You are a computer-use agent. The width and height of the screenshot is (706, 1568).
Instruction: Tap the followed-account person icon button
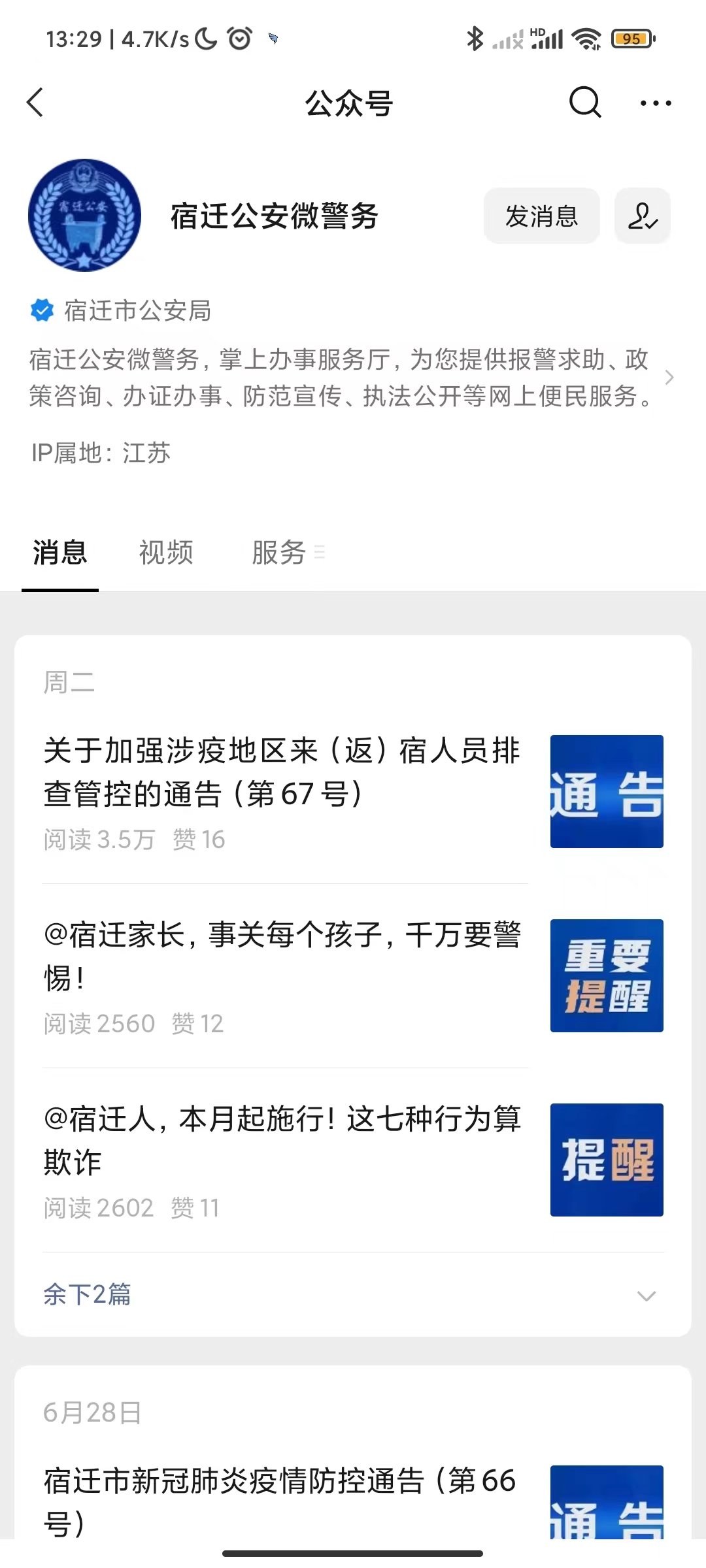(643, 216)
